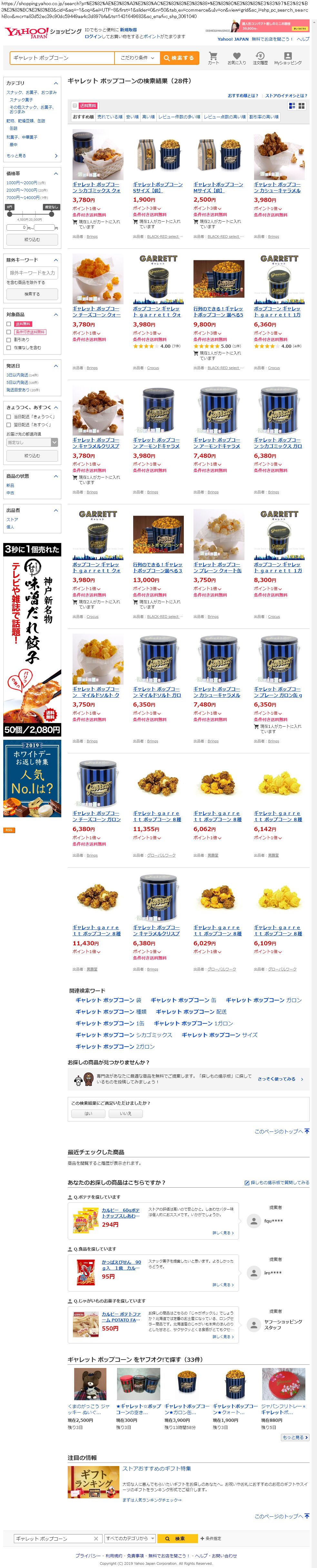The image size is (317, 1568).
Task: Collapse the カテゴリ section
Action: 56,83
